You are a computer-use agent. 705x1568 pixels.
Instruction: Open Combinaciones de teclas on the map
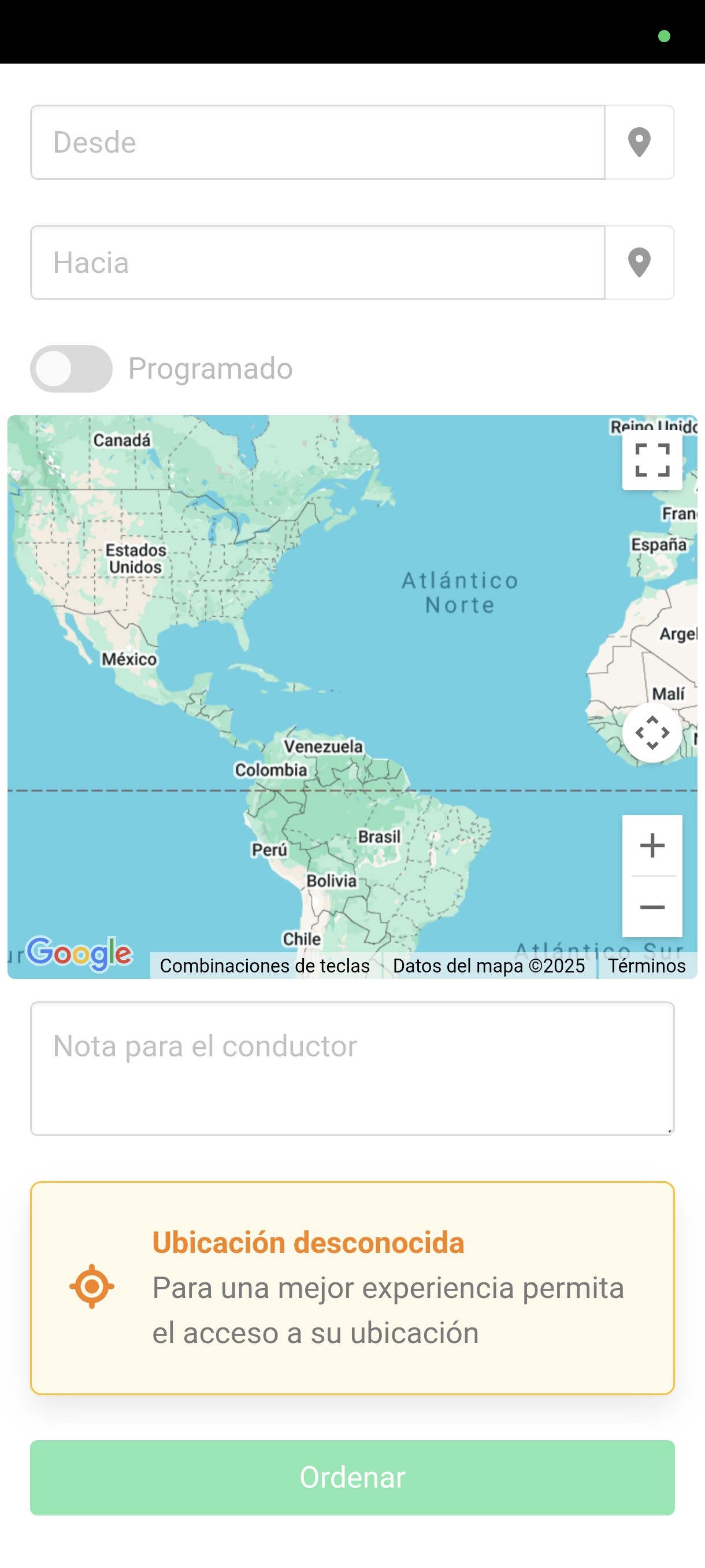[265, 966]
